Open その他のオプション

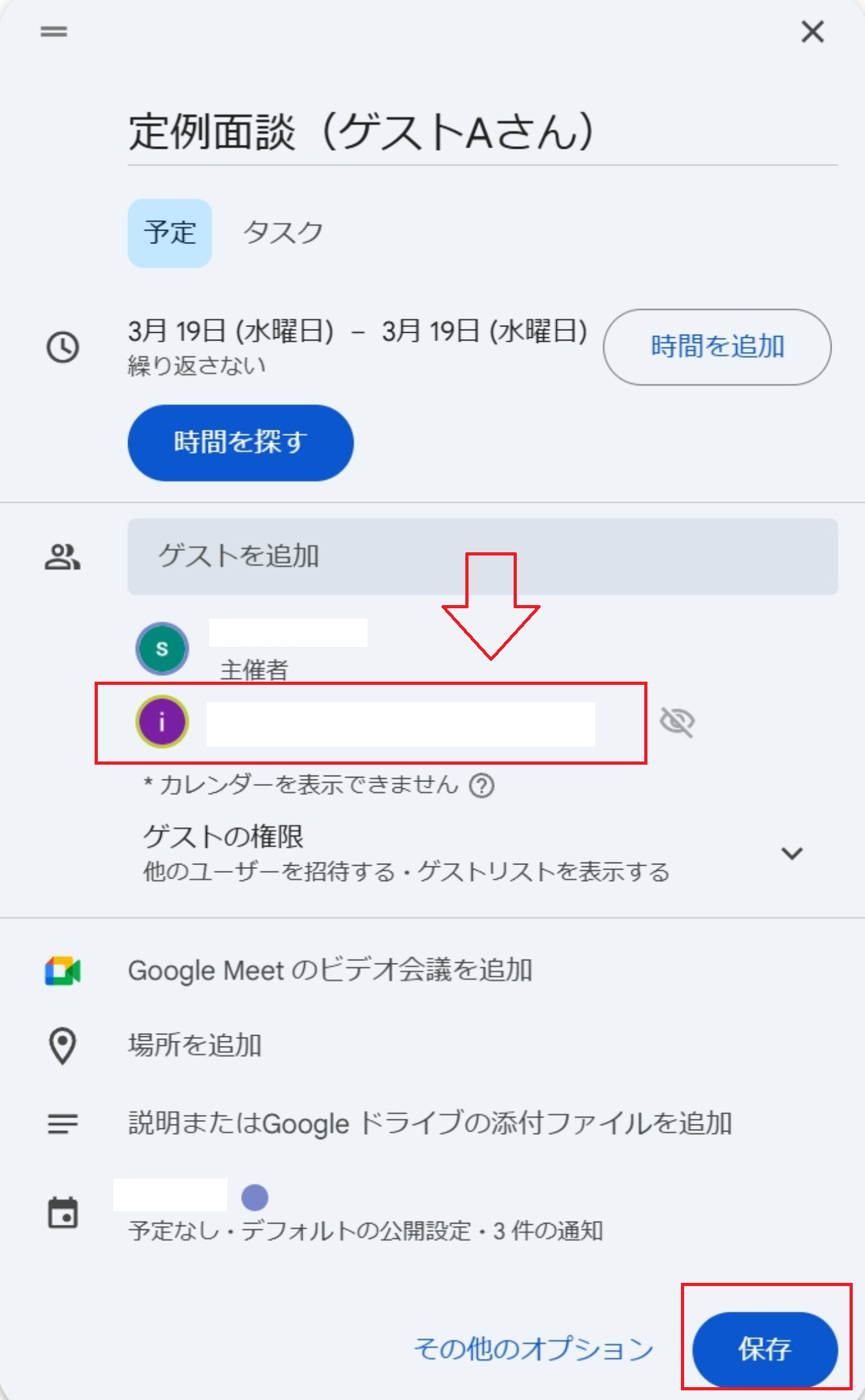[x=534, y=1349]
